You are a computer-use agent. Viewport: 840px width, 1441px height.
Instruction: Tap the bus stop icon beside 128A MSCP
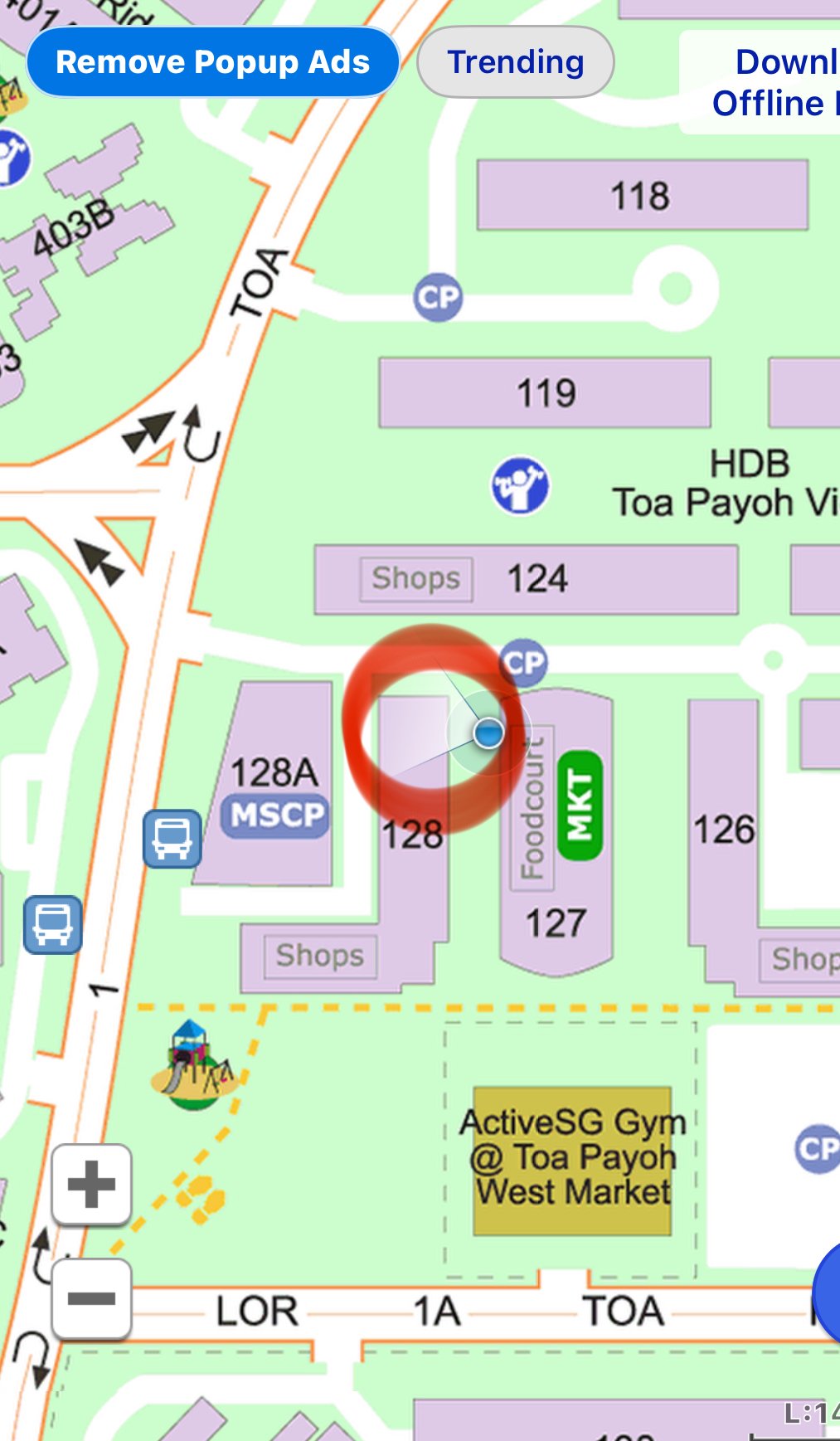[x=172, y=839]
